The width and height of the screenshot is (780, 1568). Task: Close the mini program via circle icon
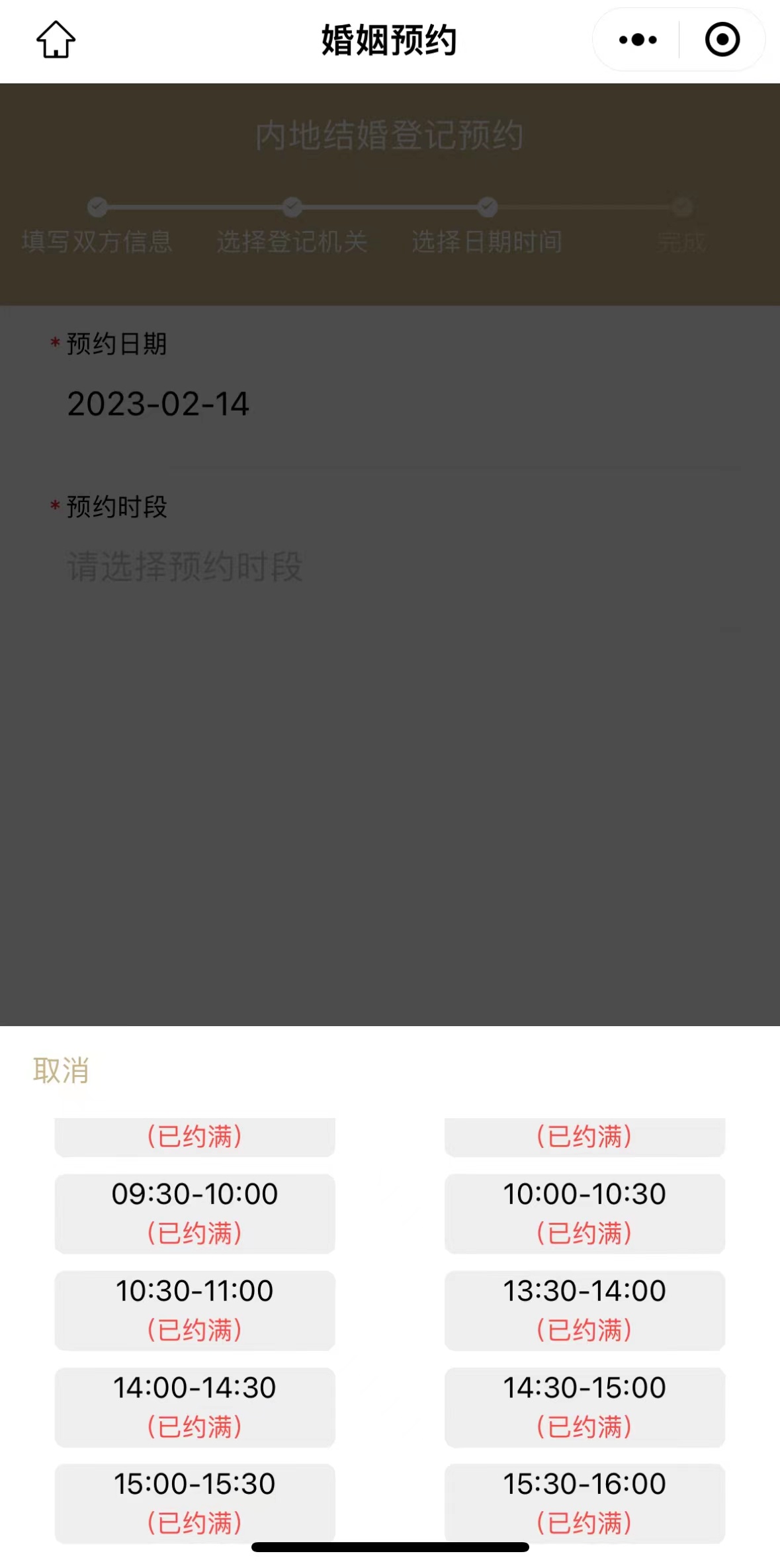(722, 40)
